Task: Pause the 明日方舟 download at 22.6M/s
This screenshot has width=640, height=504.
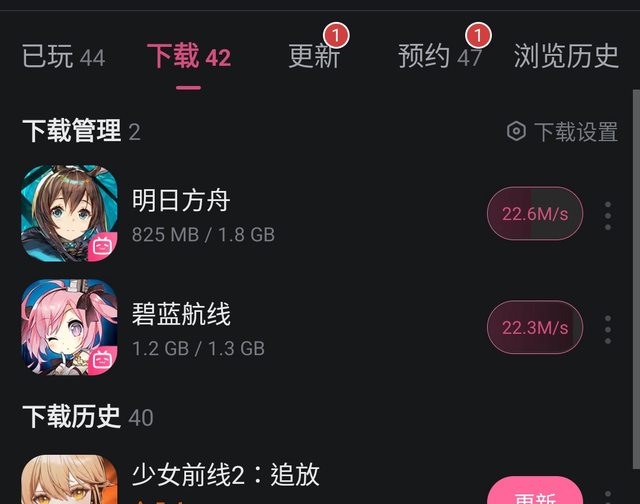Action: (534, 214)
